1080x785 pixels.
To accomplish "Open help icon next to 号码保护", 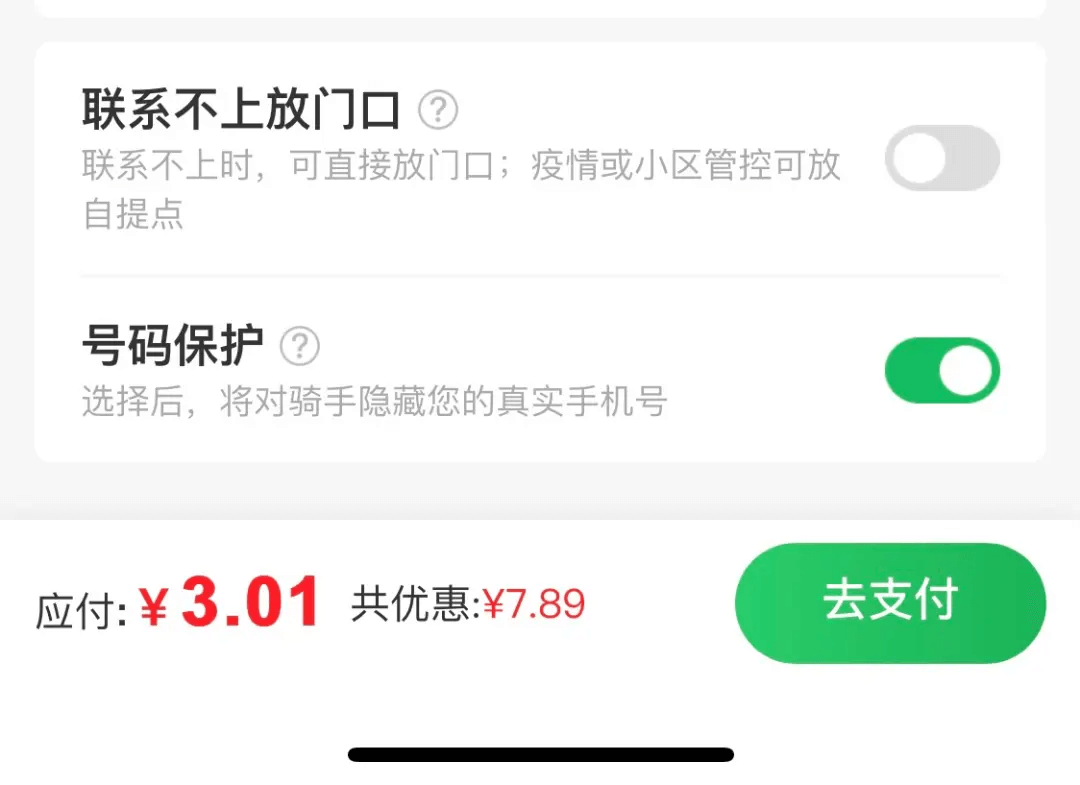I will point(299,347).
